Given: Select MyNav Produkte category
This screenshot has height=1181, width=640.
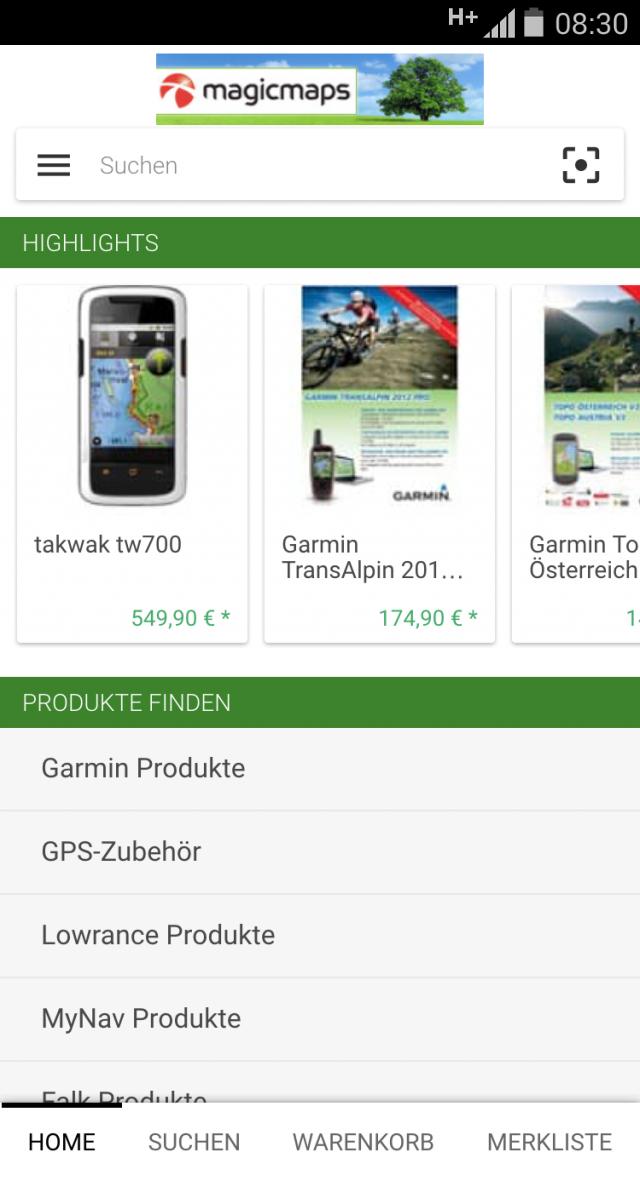Looking at the screenshot, I should click(x=320, y=1019).
